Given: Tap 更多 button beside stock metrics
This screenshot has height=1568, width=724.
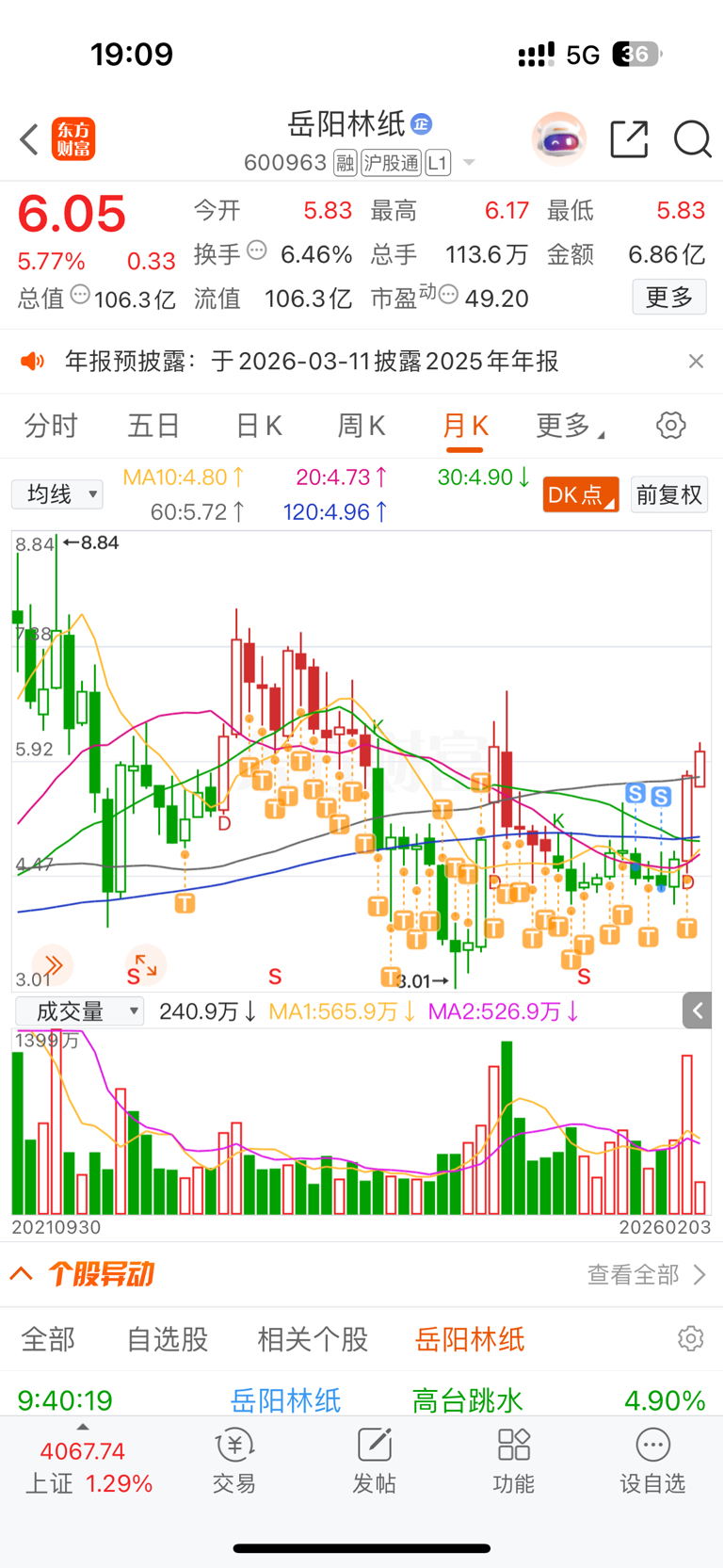Looking at the screenshot, I should coord(668,298).
